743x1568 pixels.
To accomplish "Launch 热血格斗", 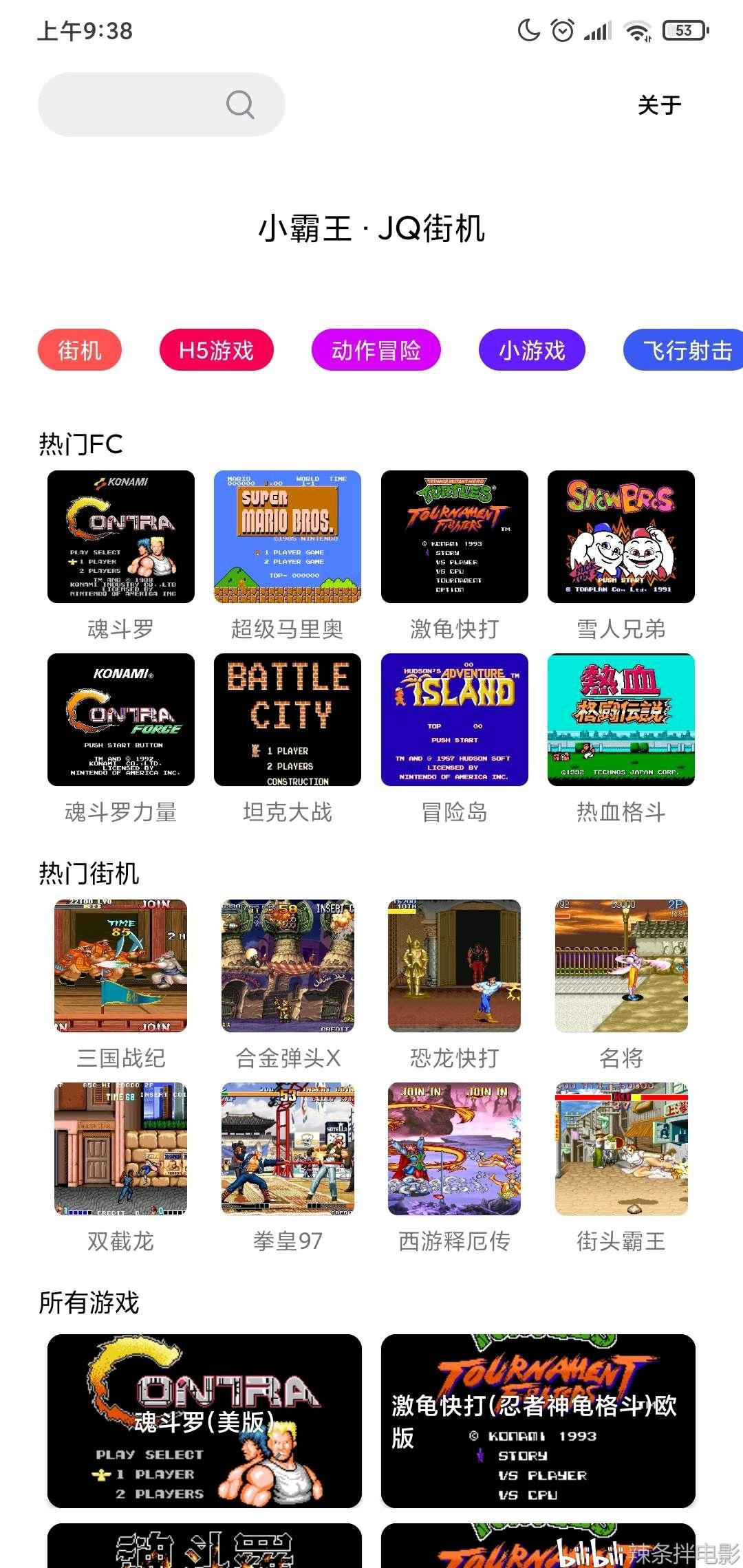I will pos(621,720).
